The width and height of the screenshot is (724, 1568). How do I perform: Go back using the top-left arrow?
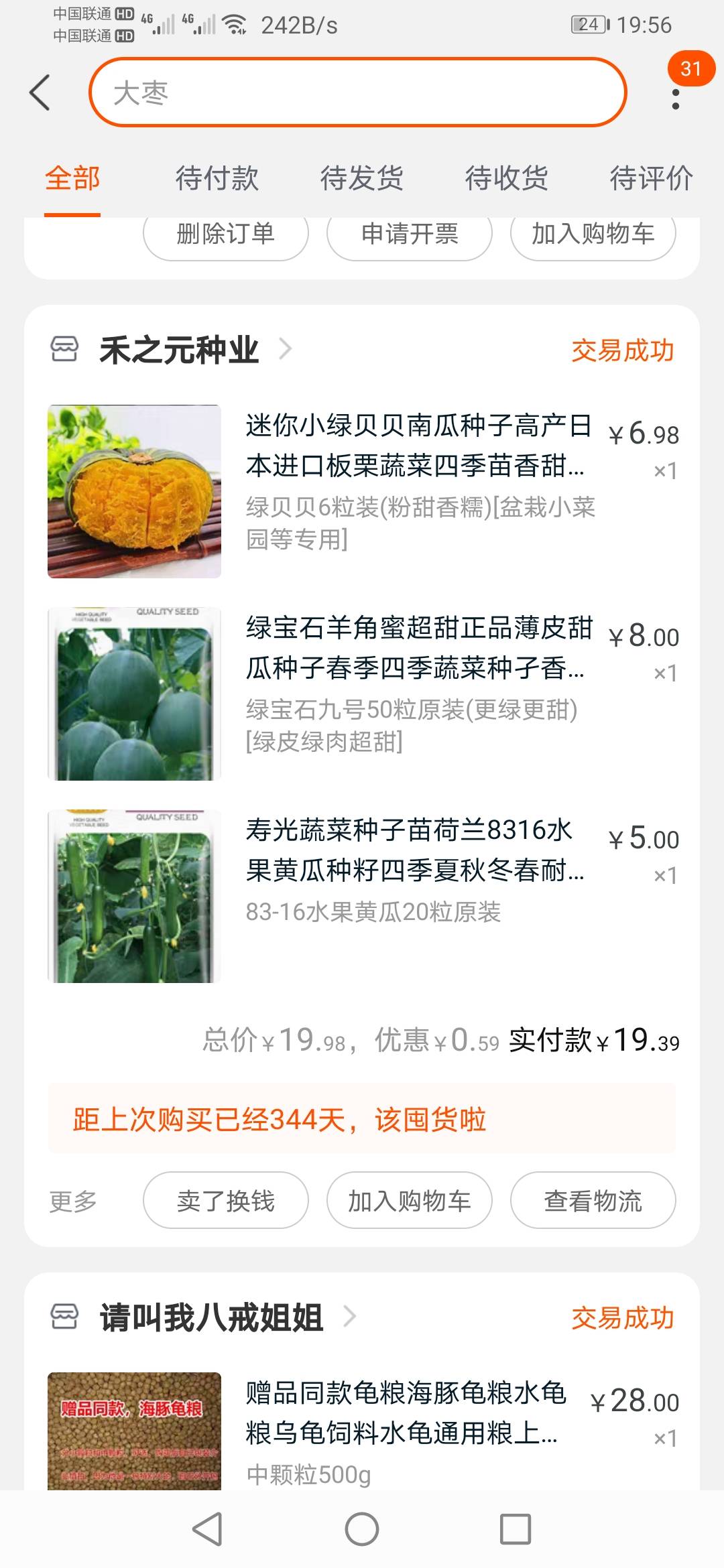(x=40, y=92)
